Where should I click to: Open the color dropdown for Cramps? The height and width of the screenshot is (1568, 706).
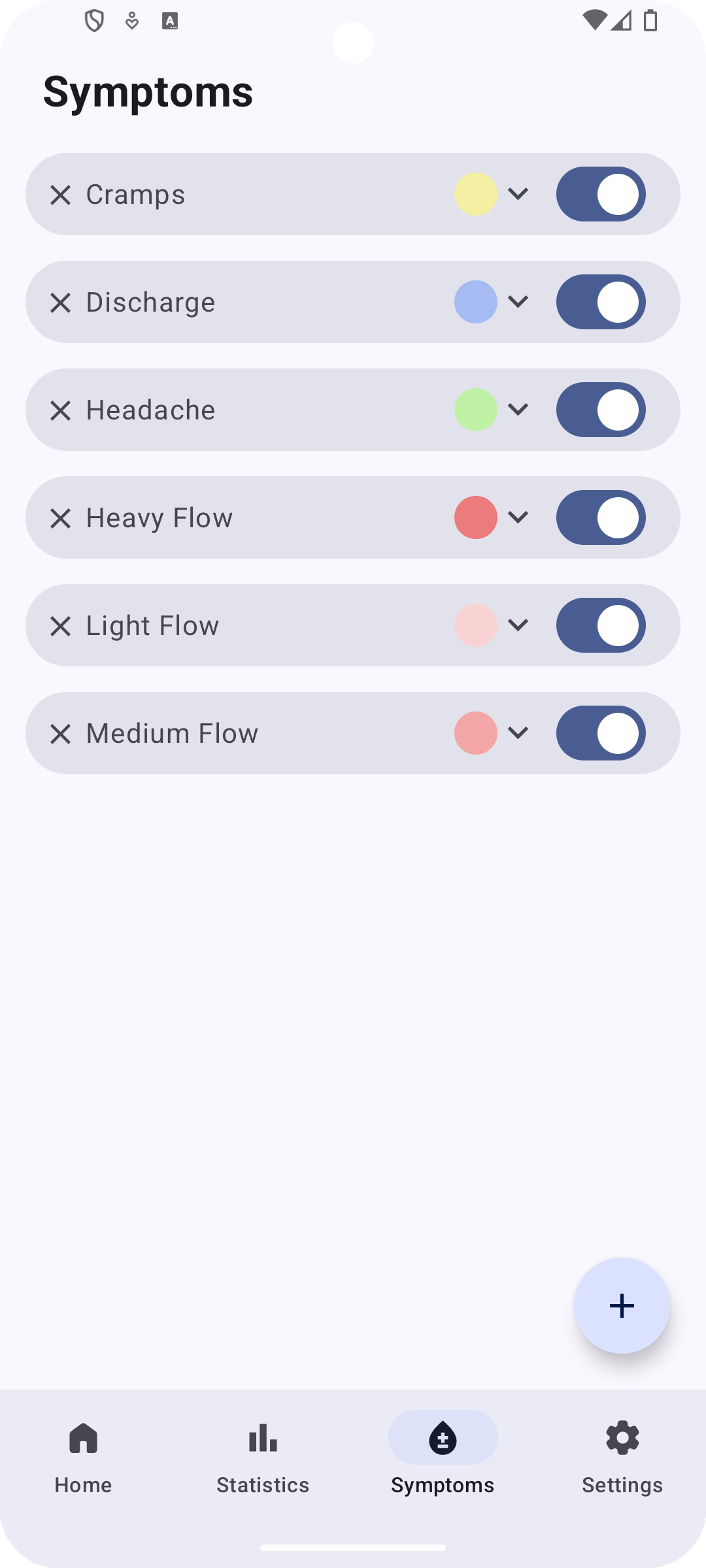pos(492,194)
